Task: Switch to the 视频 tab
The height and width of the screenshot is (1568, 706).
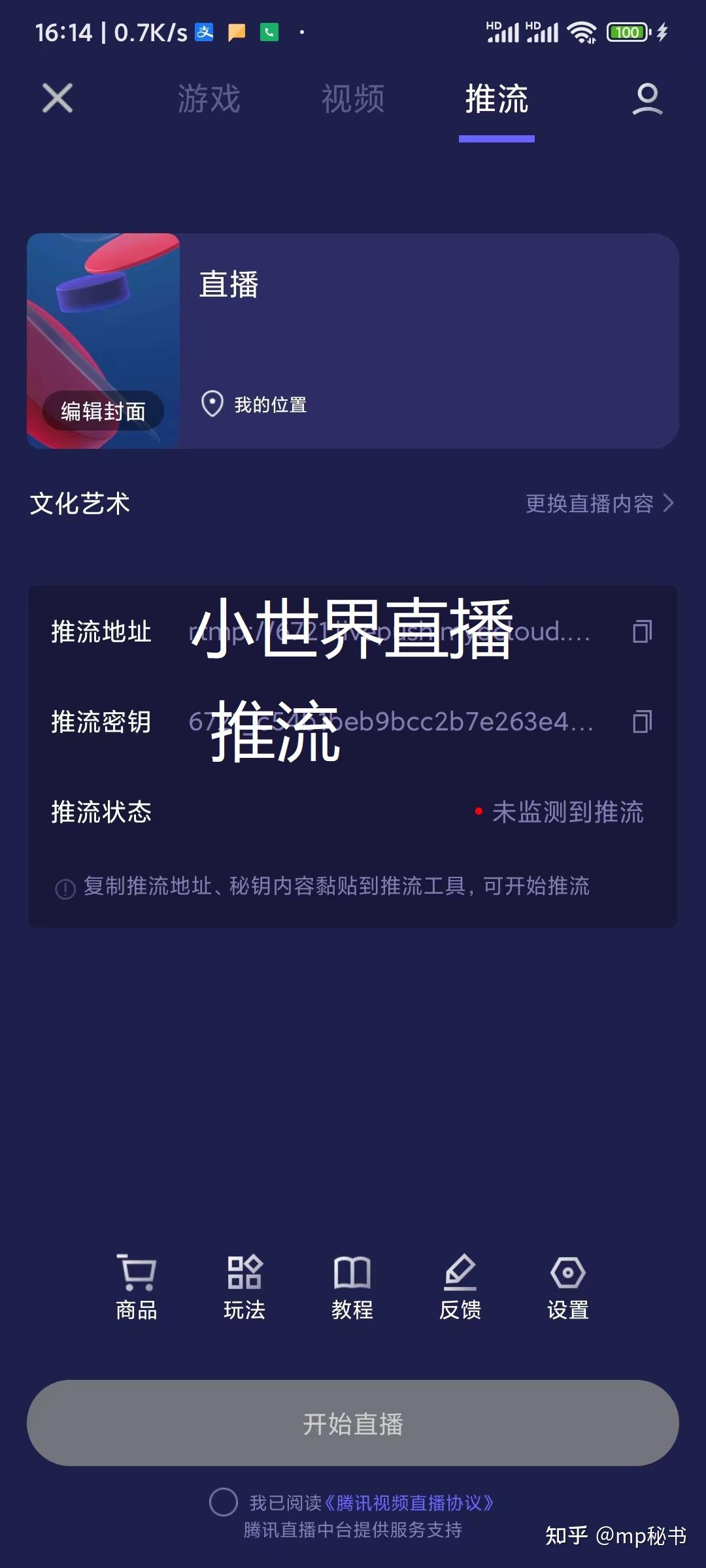Action: [353, 99]
